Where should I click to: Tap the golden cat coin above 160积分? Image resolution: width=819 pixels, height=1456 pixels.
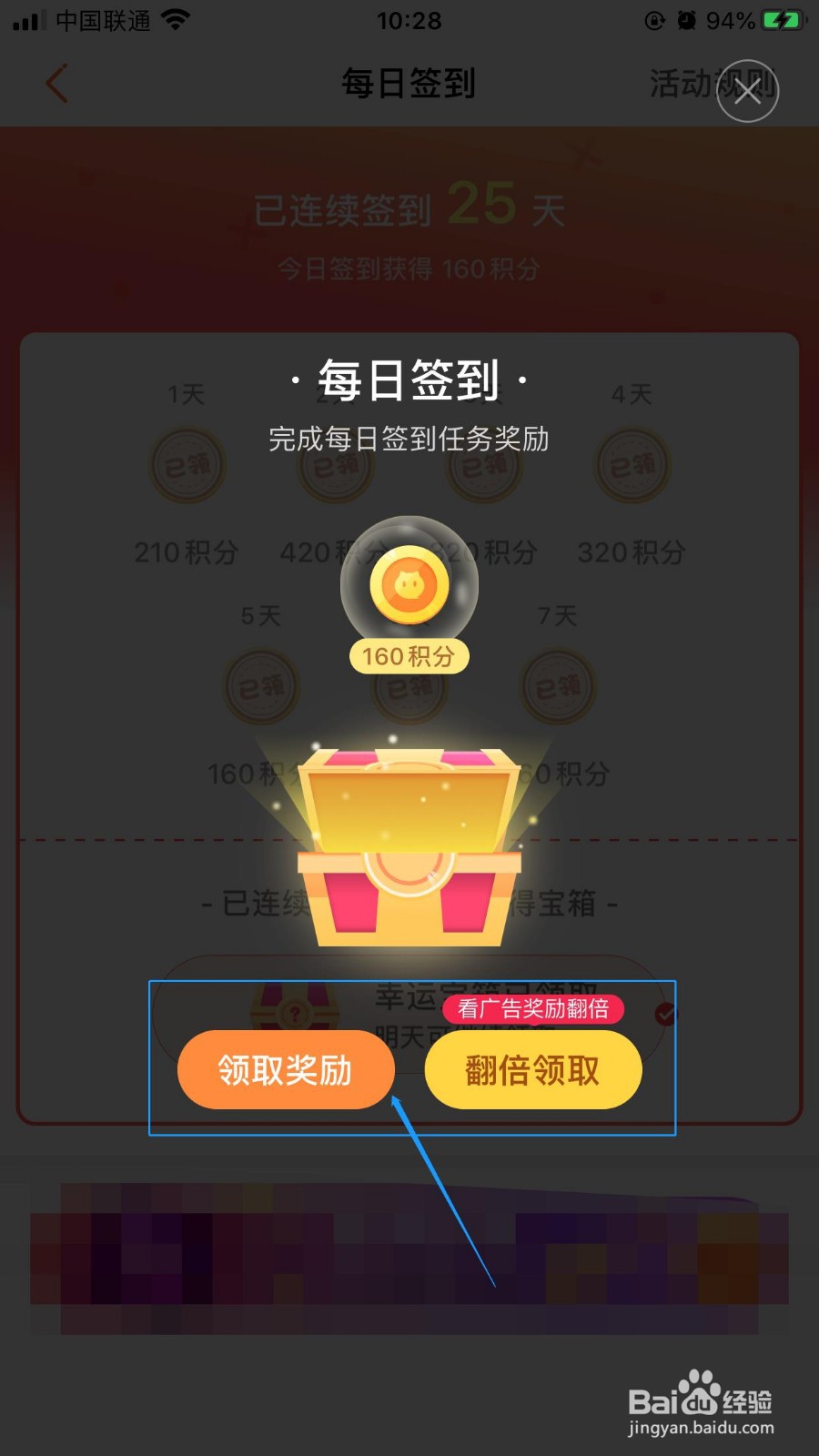(409, 585)
